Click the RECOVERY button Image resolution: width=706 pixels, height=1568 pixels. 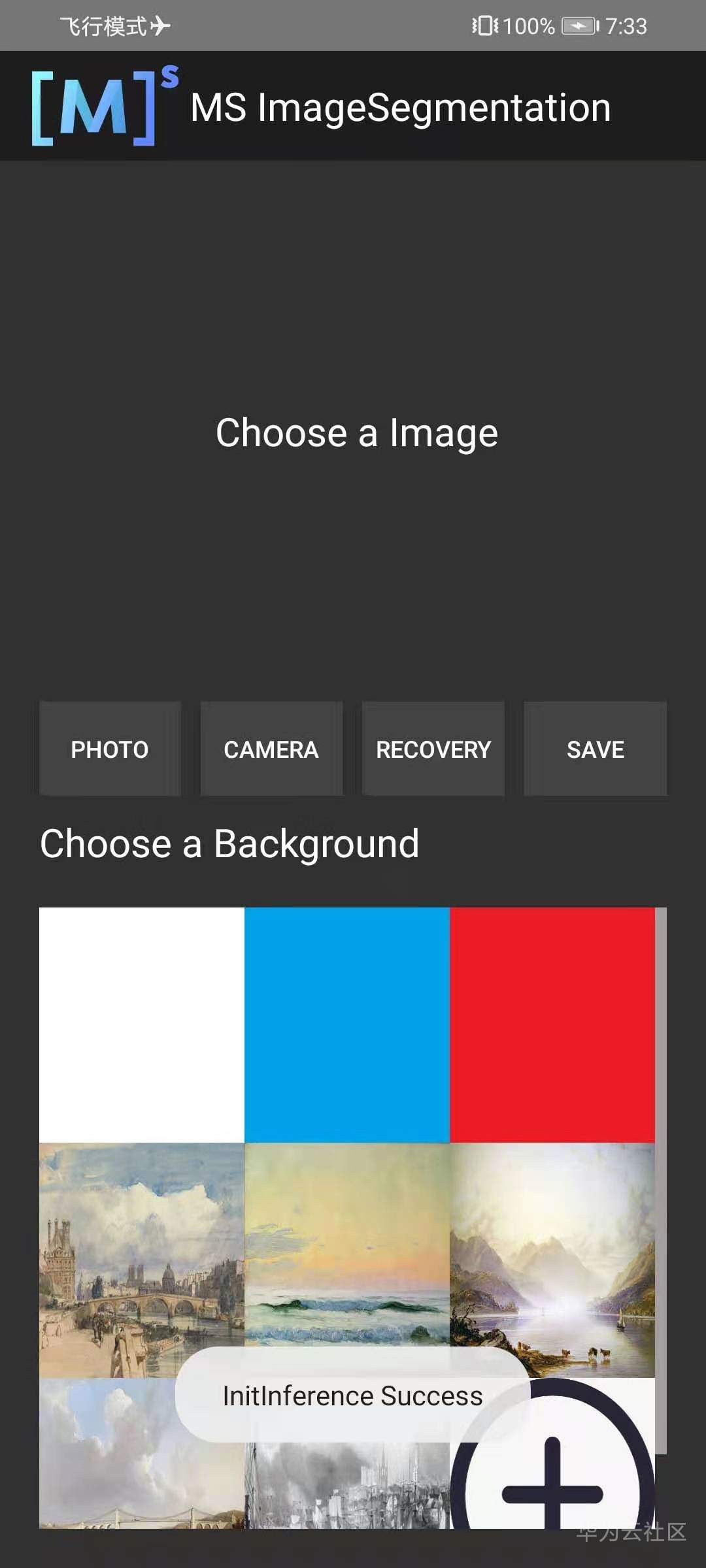click(432, 749)
